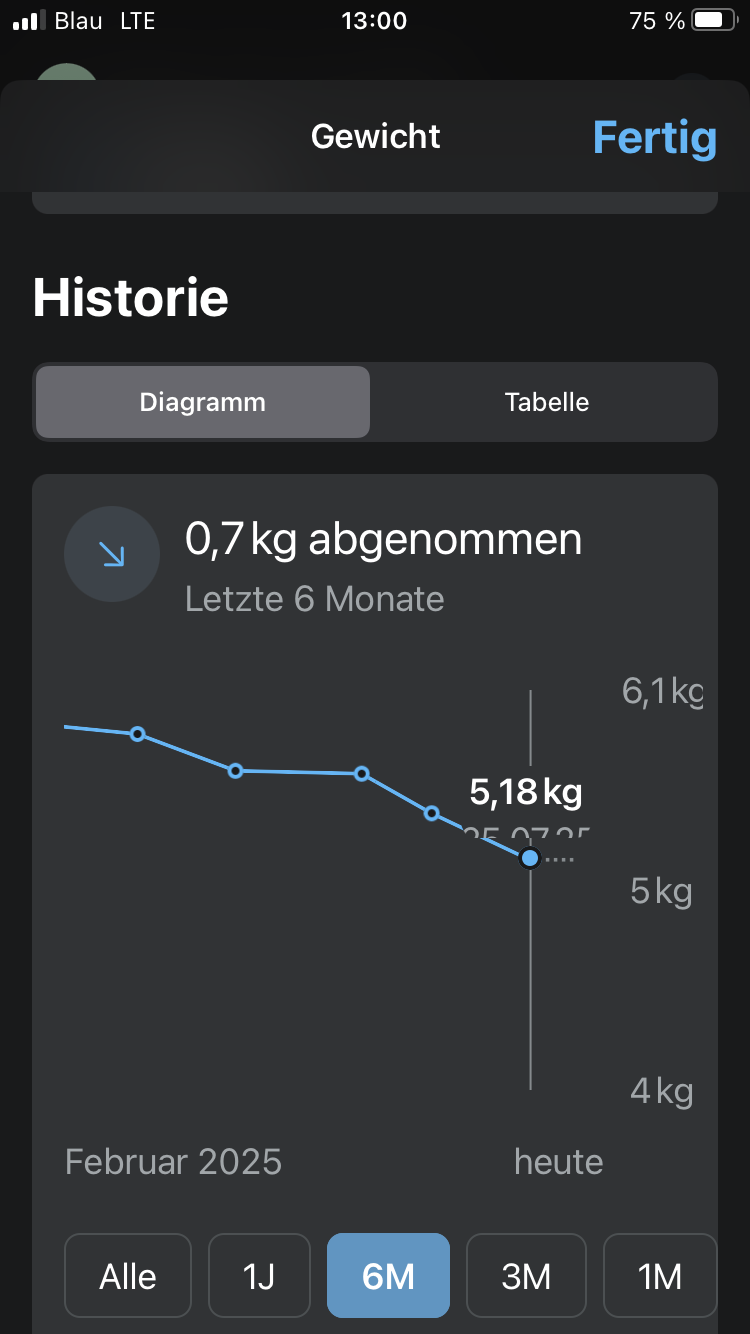Select the 1J time range

coord(259,1276)
